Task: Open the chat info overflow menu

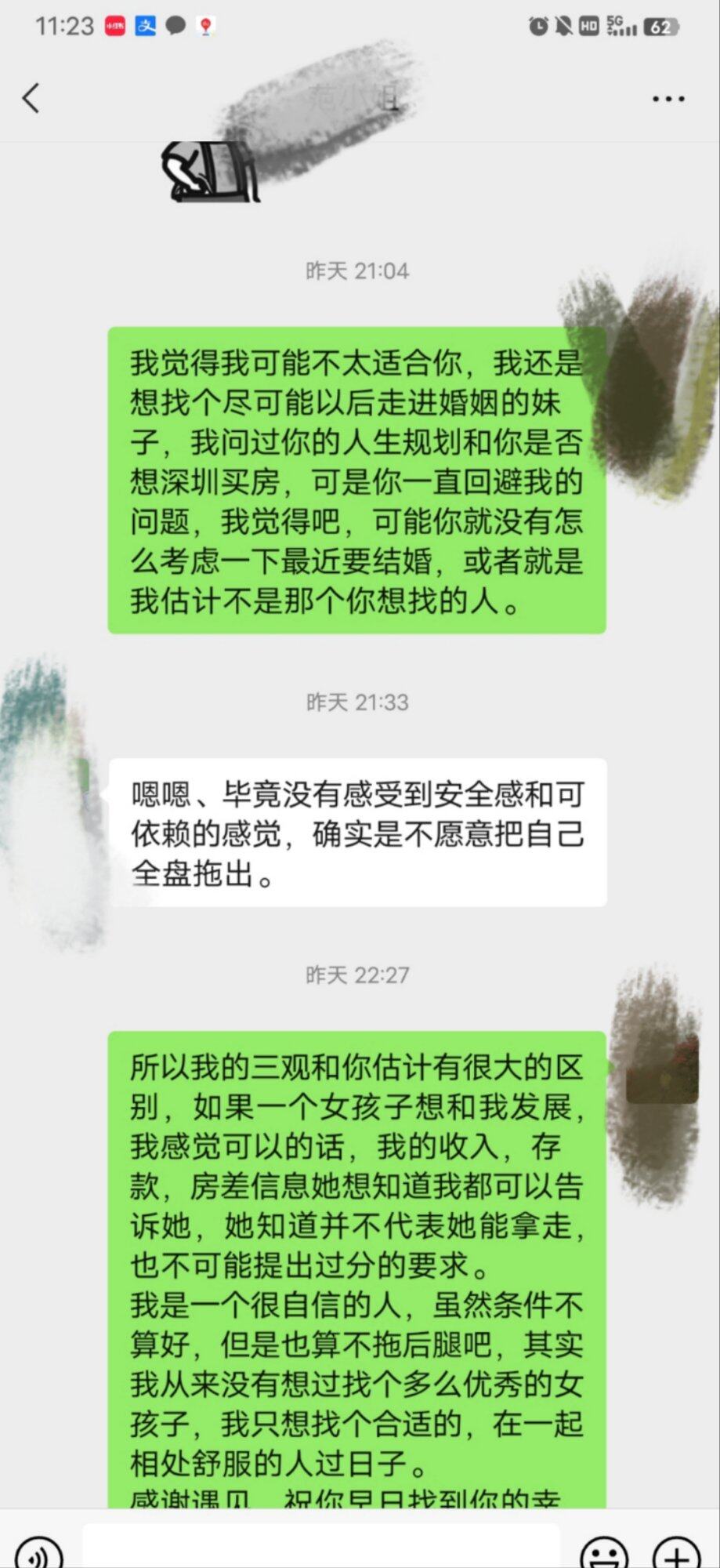Action: 668,99
